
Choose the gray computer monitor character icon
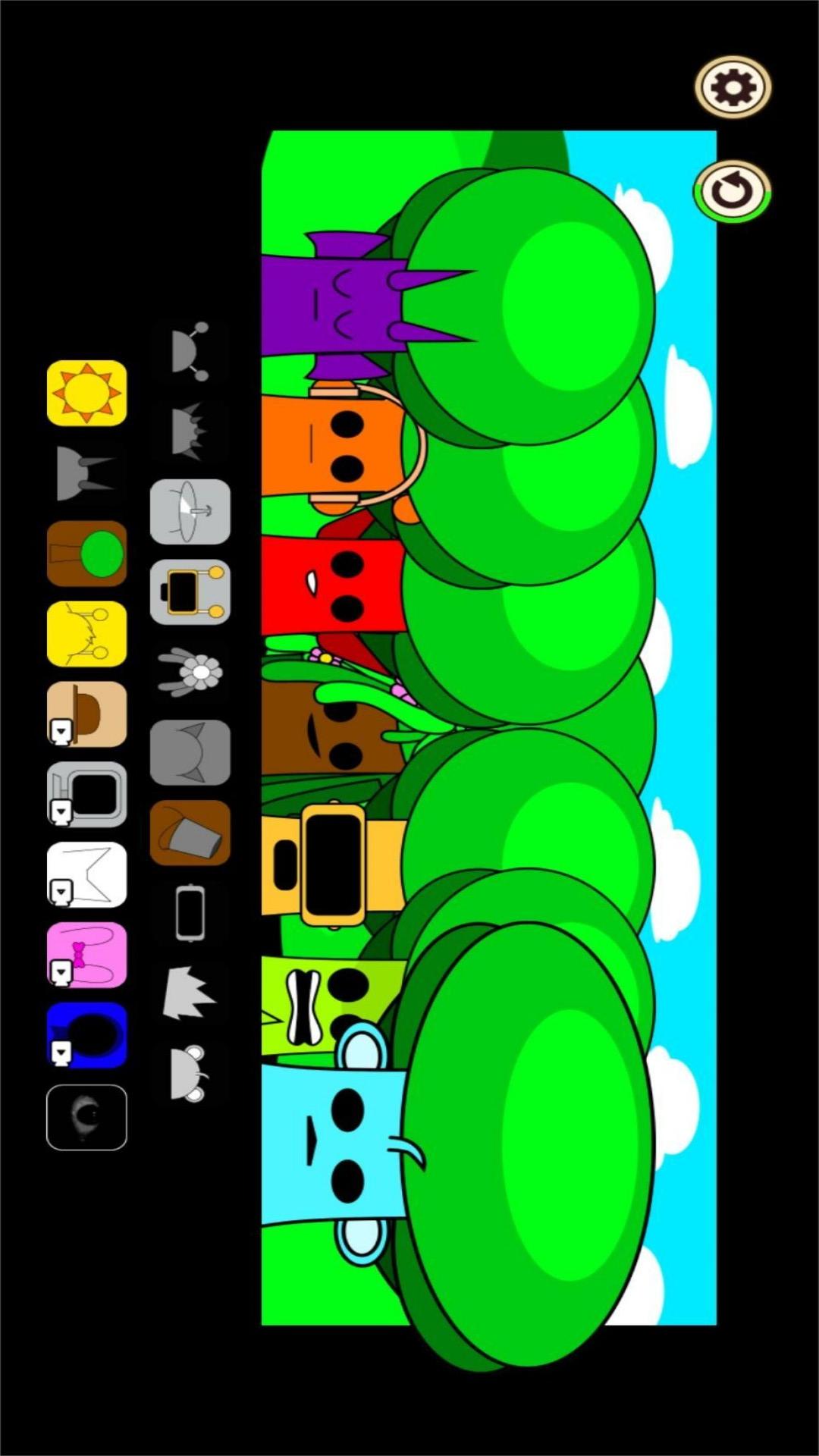click(x=86, y=794)
